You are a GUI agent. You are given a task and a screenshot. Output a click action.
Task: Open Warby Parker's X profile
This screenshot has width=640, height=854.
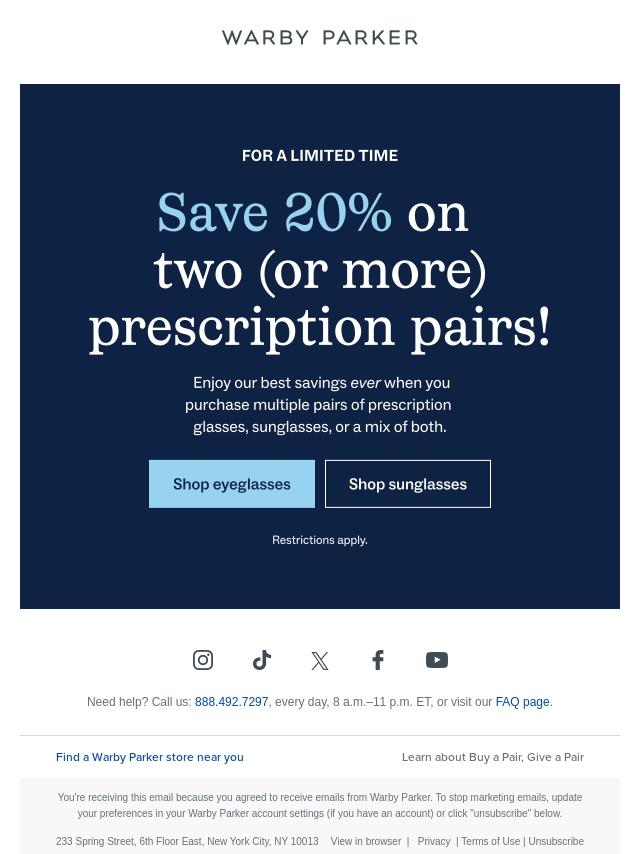pyautogui.click(x=320, y=660)
